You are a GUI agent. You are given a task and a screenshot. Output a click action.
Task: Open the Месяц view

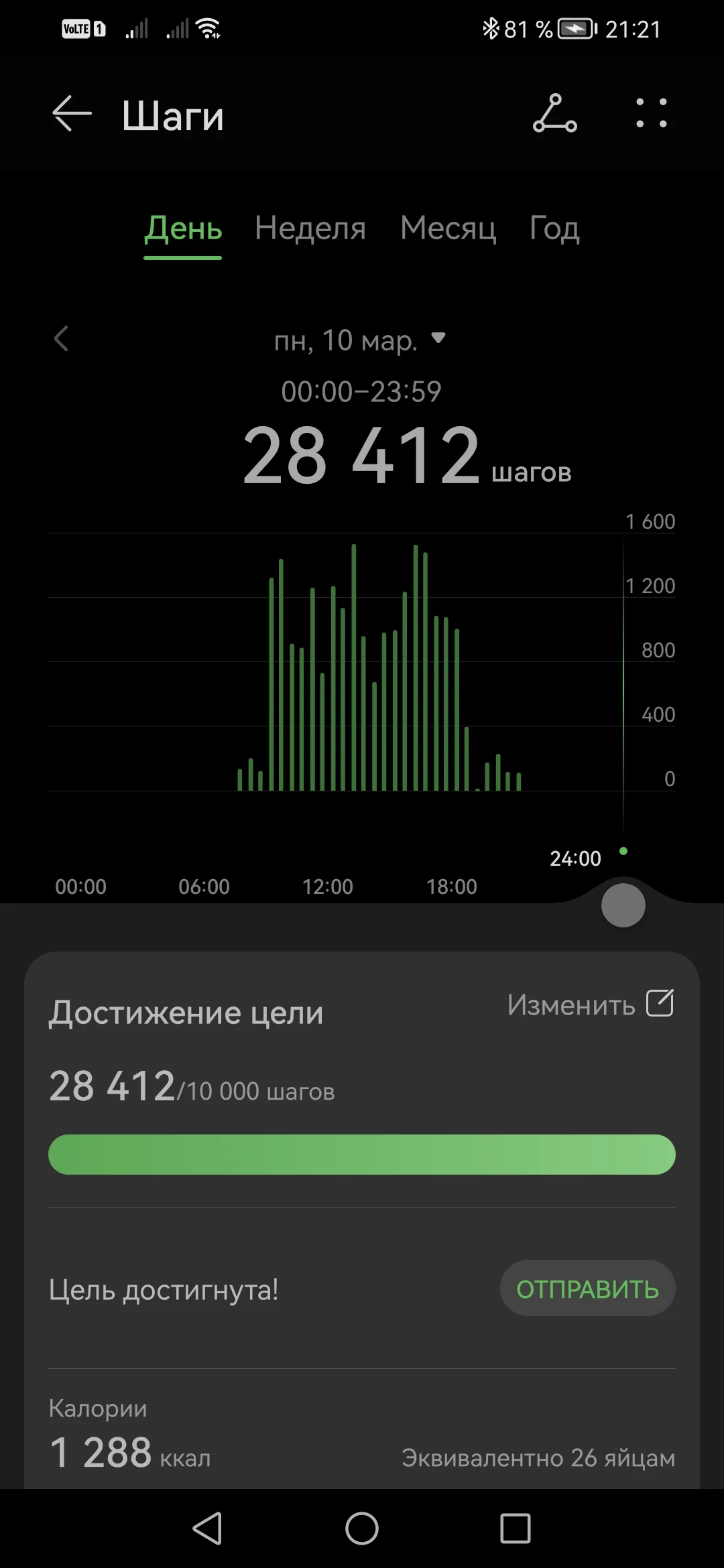pyautogui.click(x=448, y=228)
